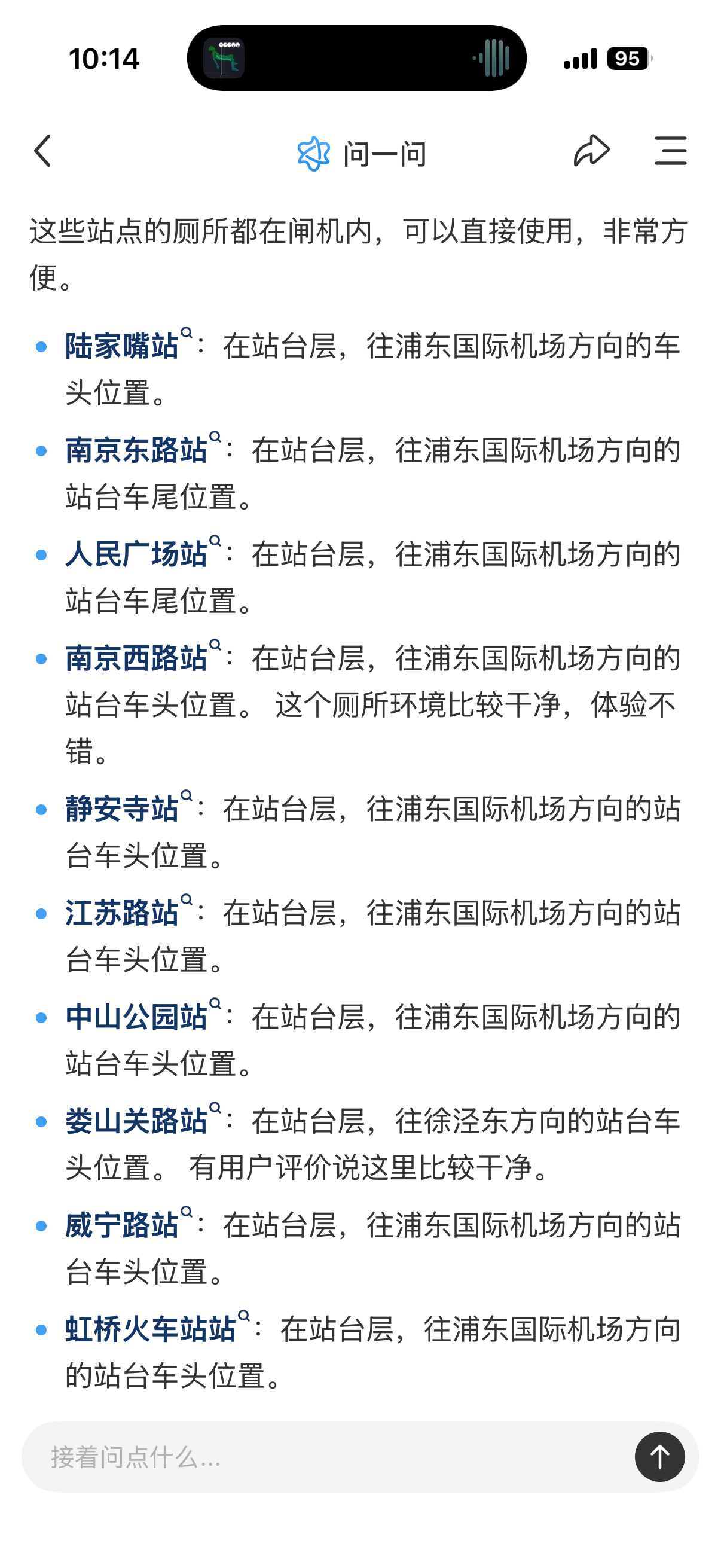
Task: Open the 娄山关路站 link
Action: (143, 1120)
